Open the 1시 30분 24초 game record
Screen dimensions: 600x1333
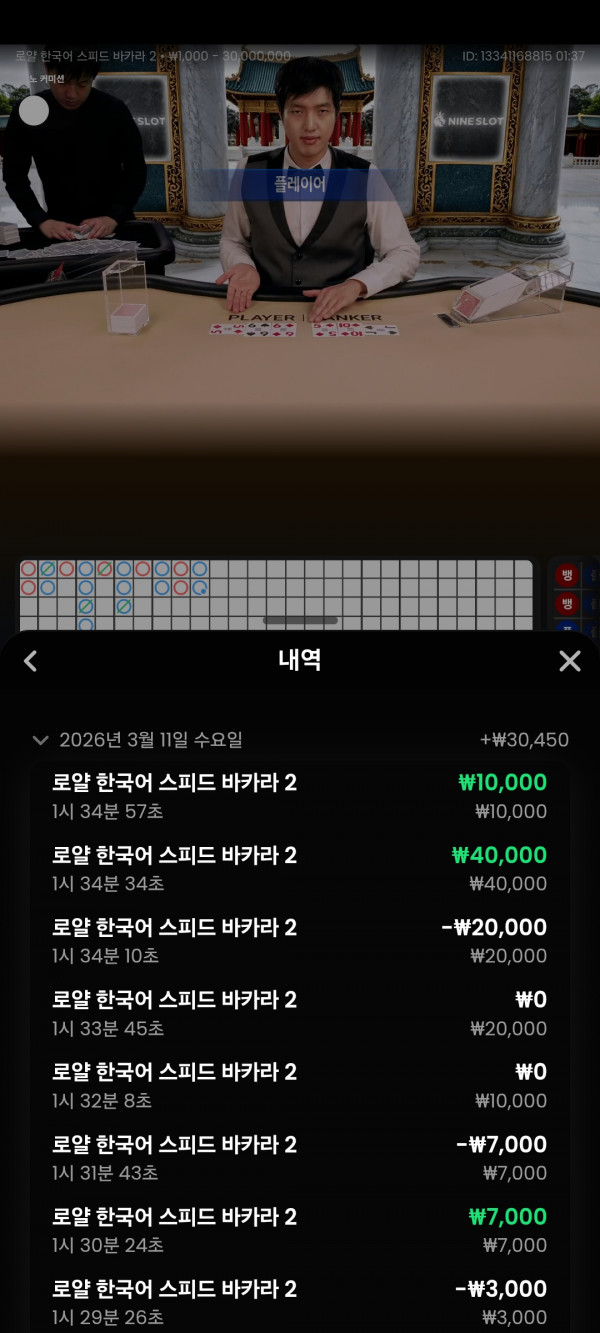(x=299, y=1230)
